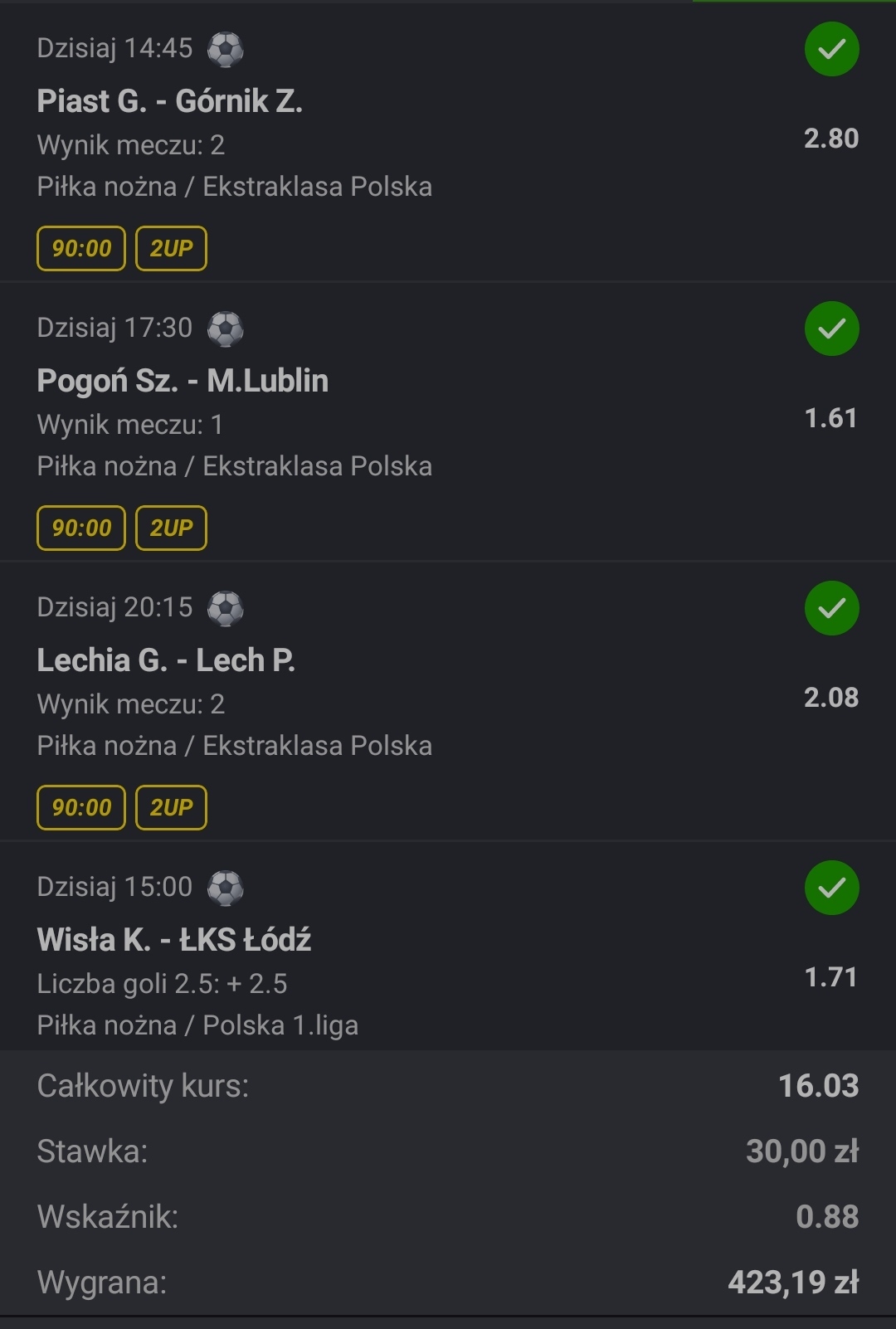Viewport: 896px width, 1329px height.
Task: Tap the 90:00 badge under Pogoń Sz. - M.Lublin
Action: click(x=81, y=528)
